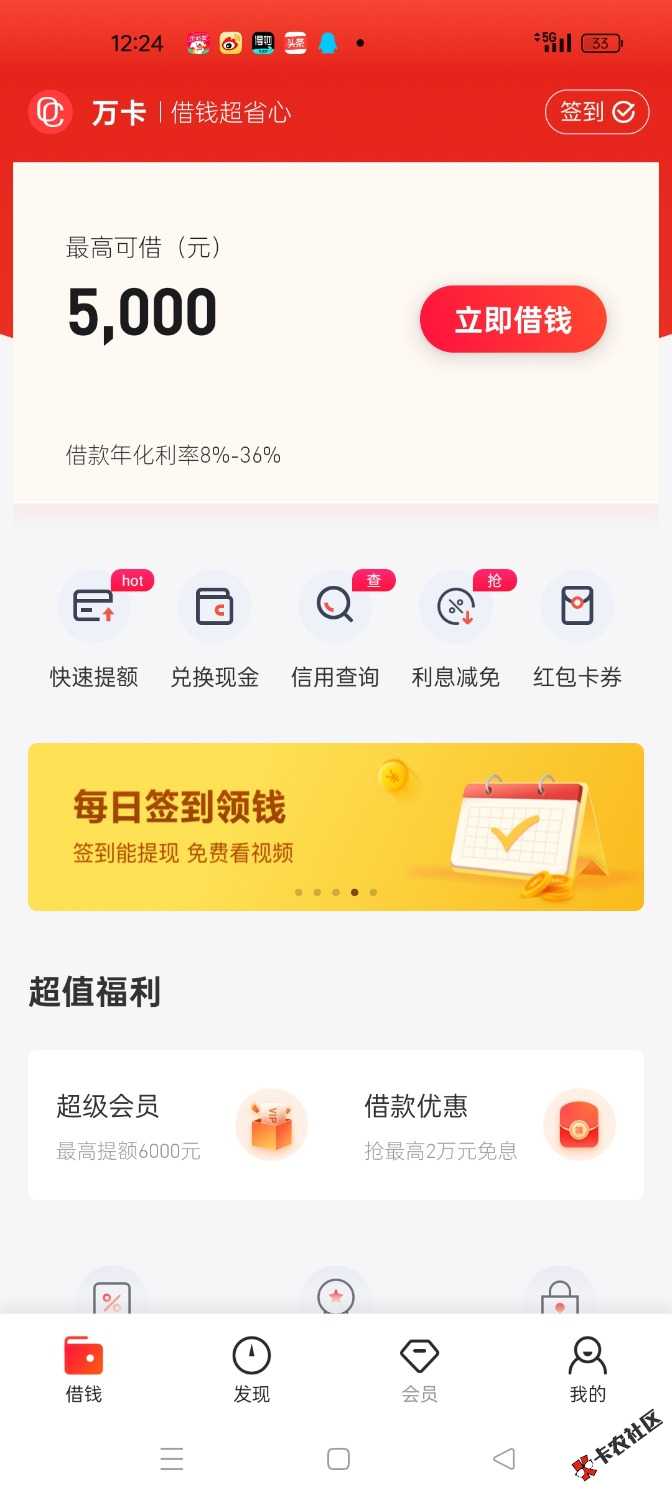Tap the system home button
Screen dimensions: 672x1500
coord(338,1459)
